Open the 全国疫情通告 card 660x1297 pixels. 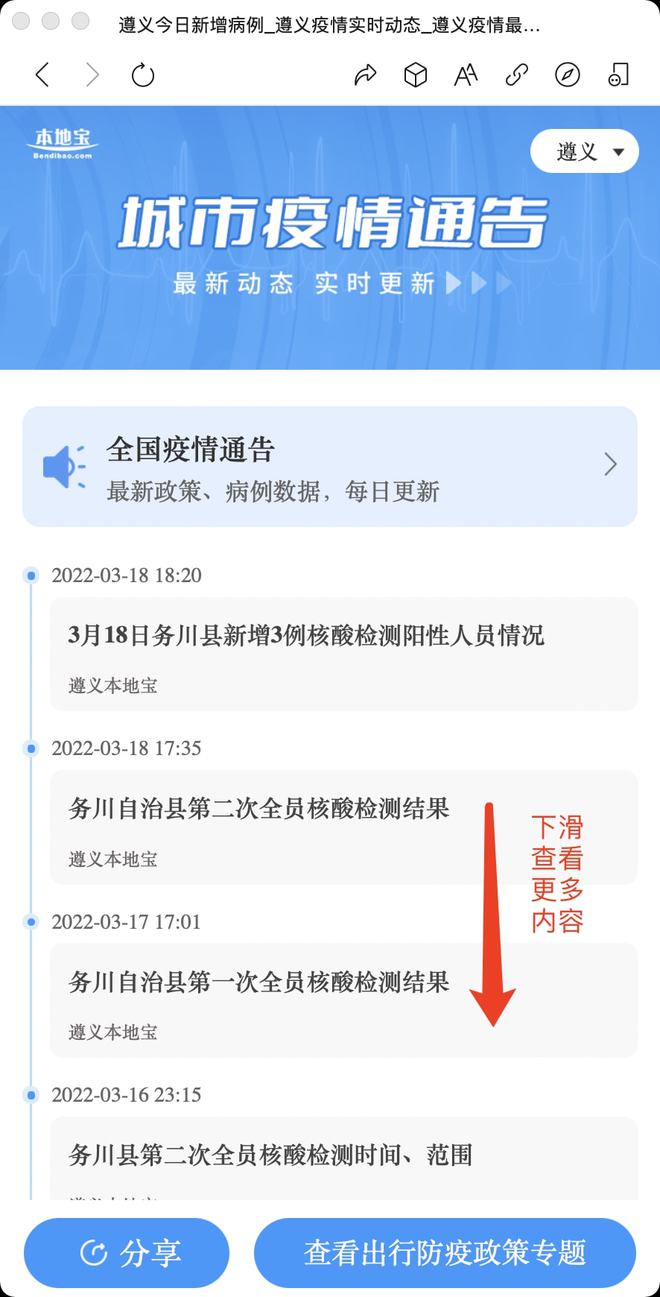point(329,466)
